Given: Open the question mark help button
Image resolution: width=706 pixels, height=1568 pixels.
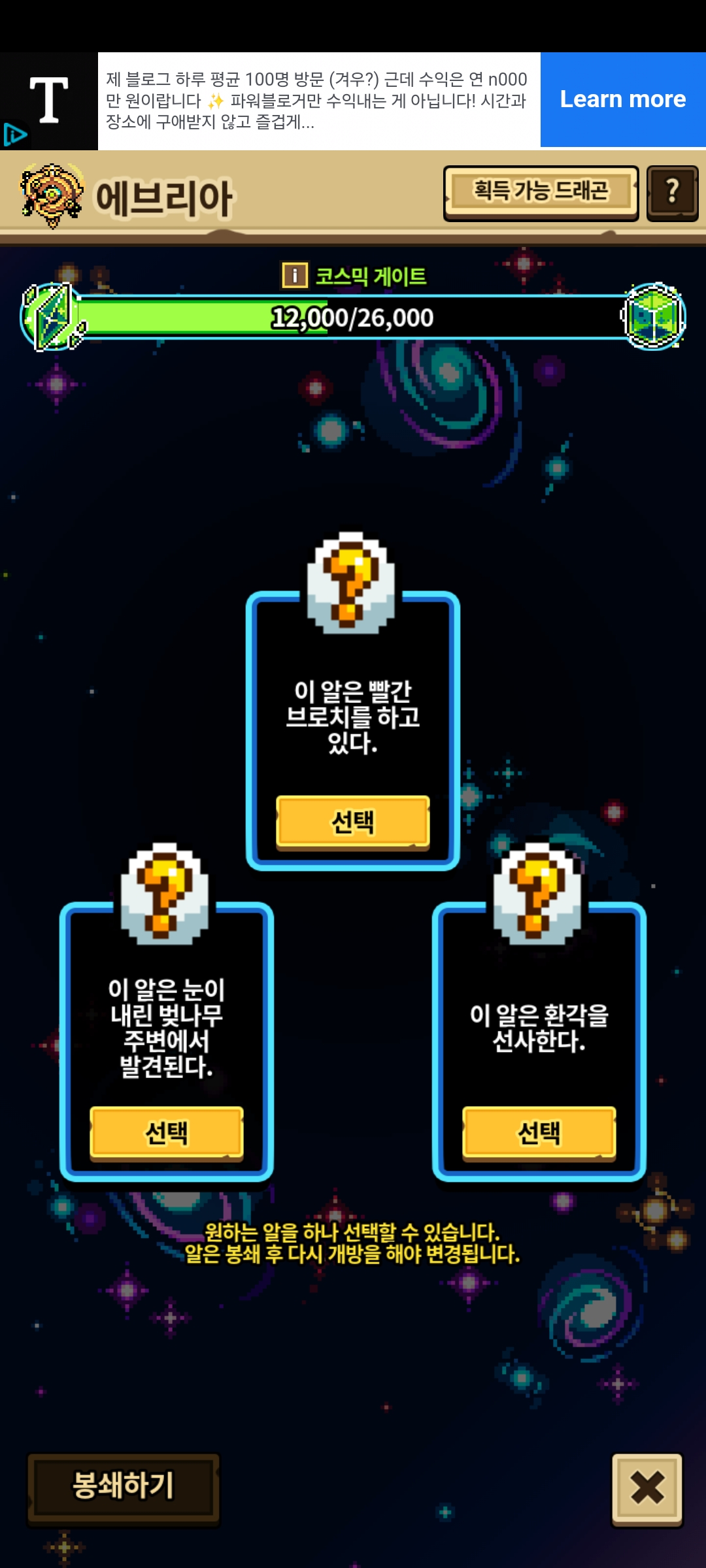Looking at the screenshot, I should tap(672, 193).
